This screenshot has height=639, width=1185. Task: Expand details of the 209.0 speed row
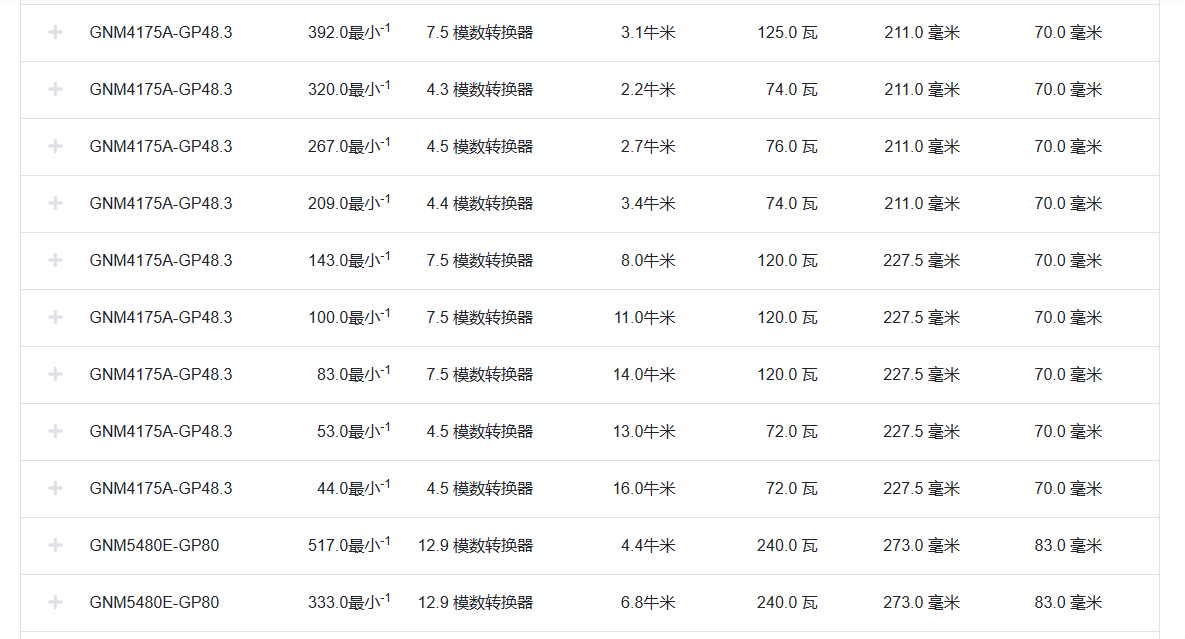(55, 203)
